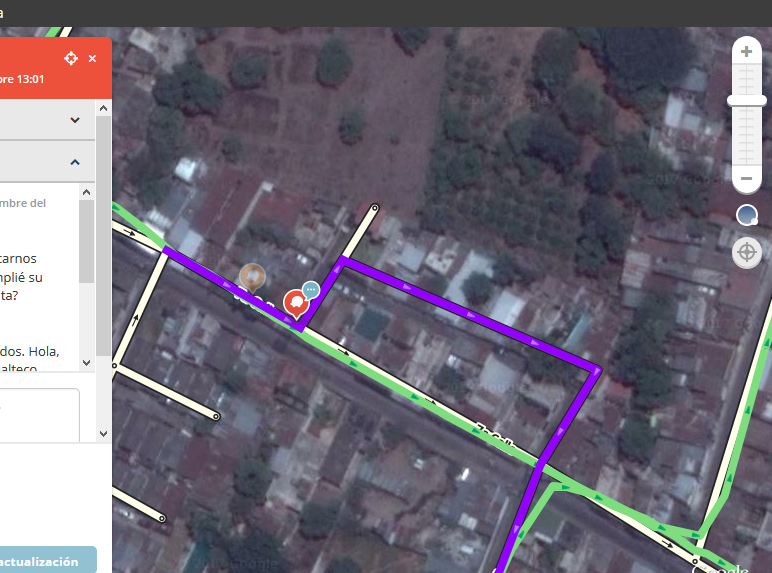The height and width of the screenshot is (573, 772).
Task: Zoom in with the plus button
Action: 746,51
